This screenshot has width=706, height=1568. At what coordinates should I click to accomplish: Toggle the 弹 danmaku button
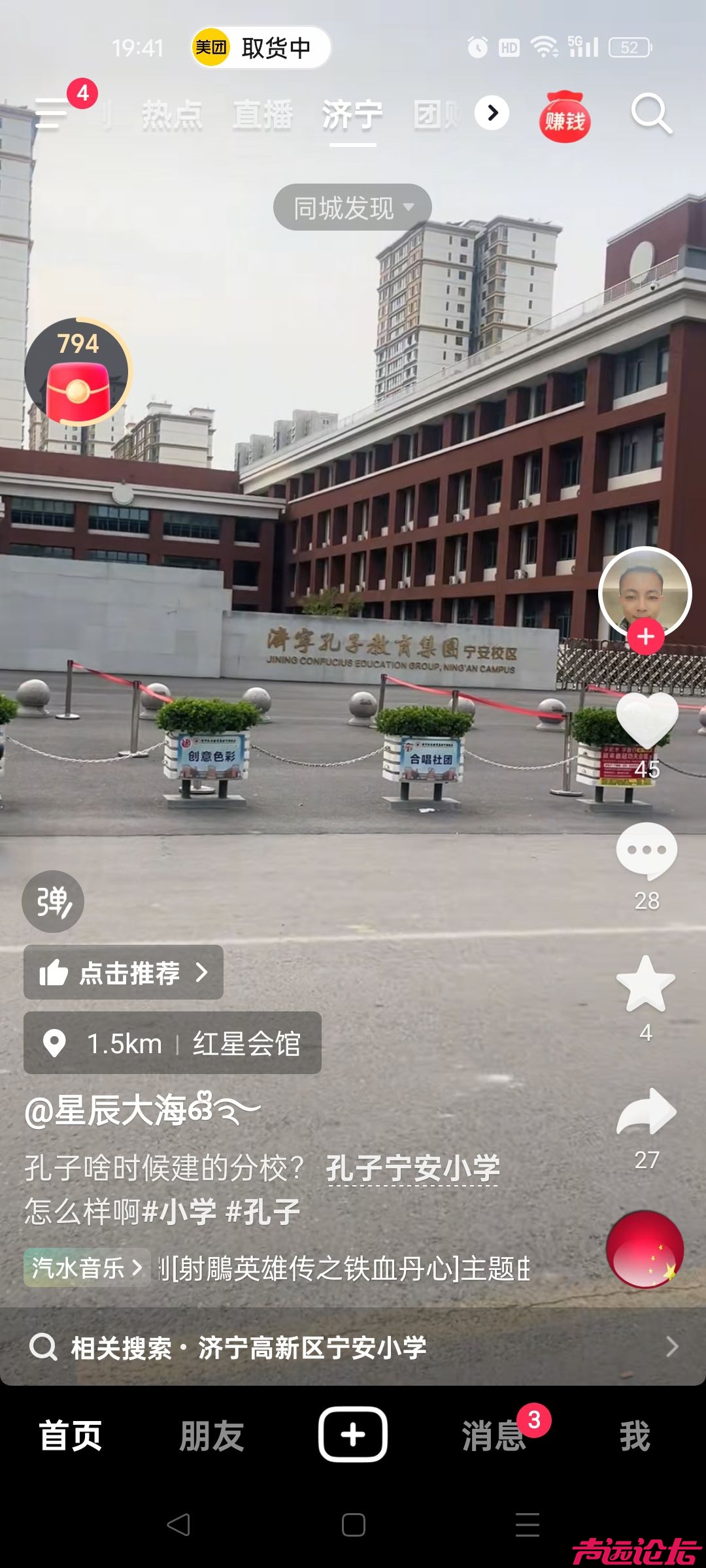coord(53,902)
